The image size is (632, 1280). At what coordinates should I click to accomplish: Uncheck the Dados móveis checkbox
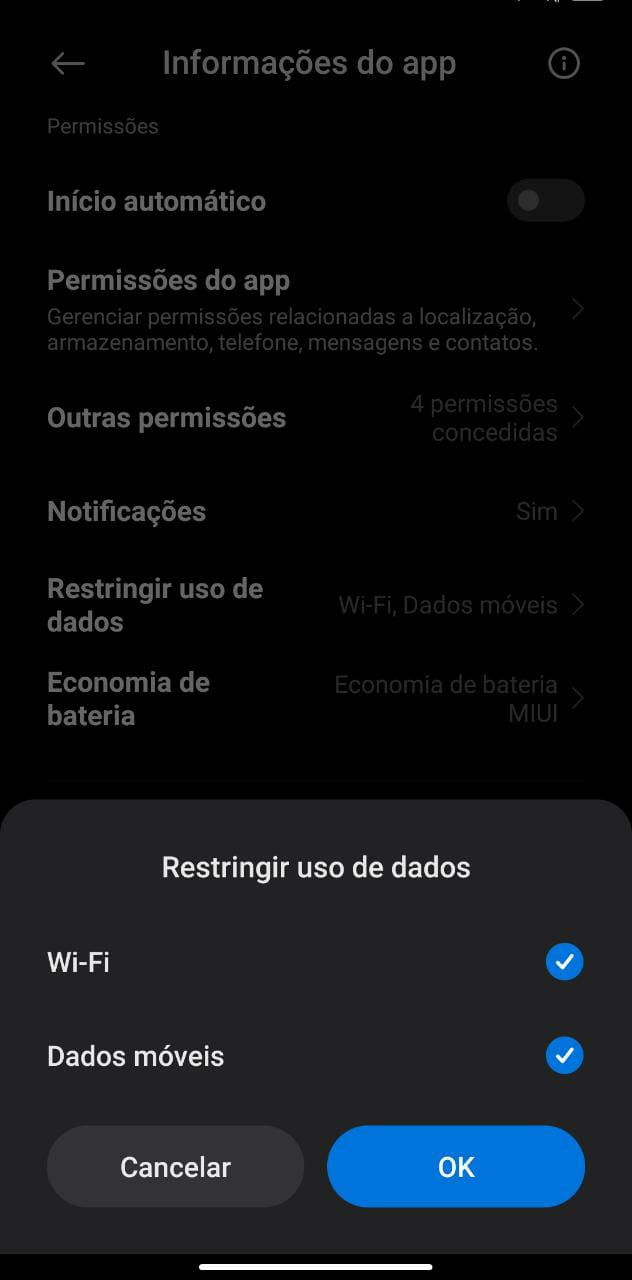(564, 1056)
